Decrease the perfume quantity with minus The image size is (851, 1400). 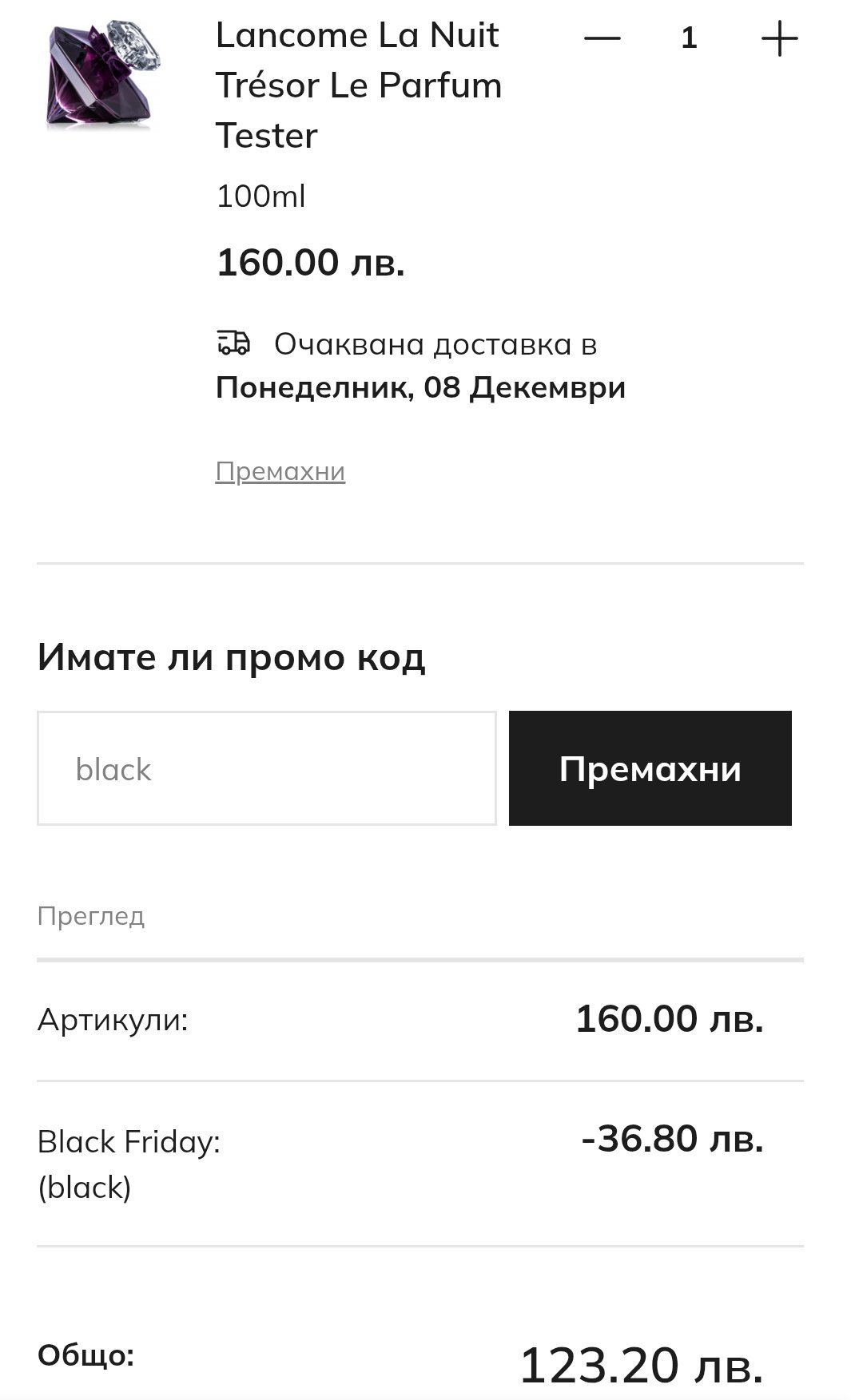click(602, 38)
